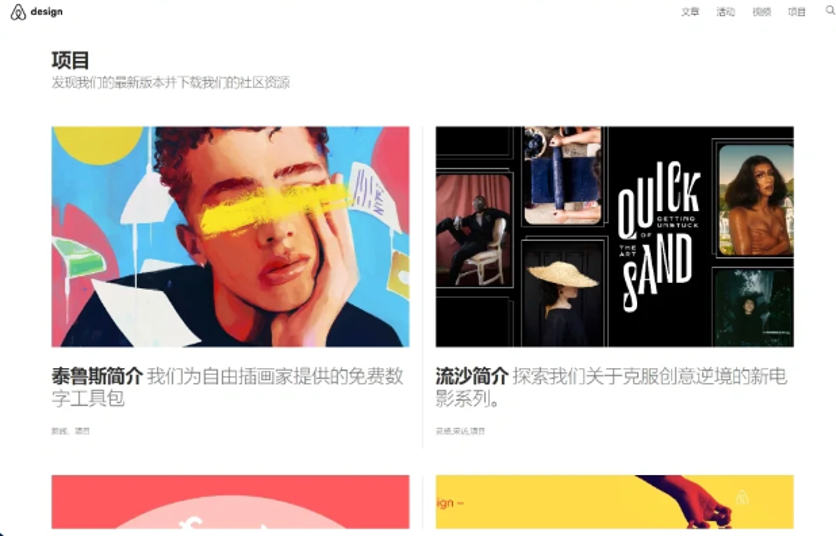Go to the 文章 section
The width and height of the screenshot is (836, 536).
tap(690, 12)
